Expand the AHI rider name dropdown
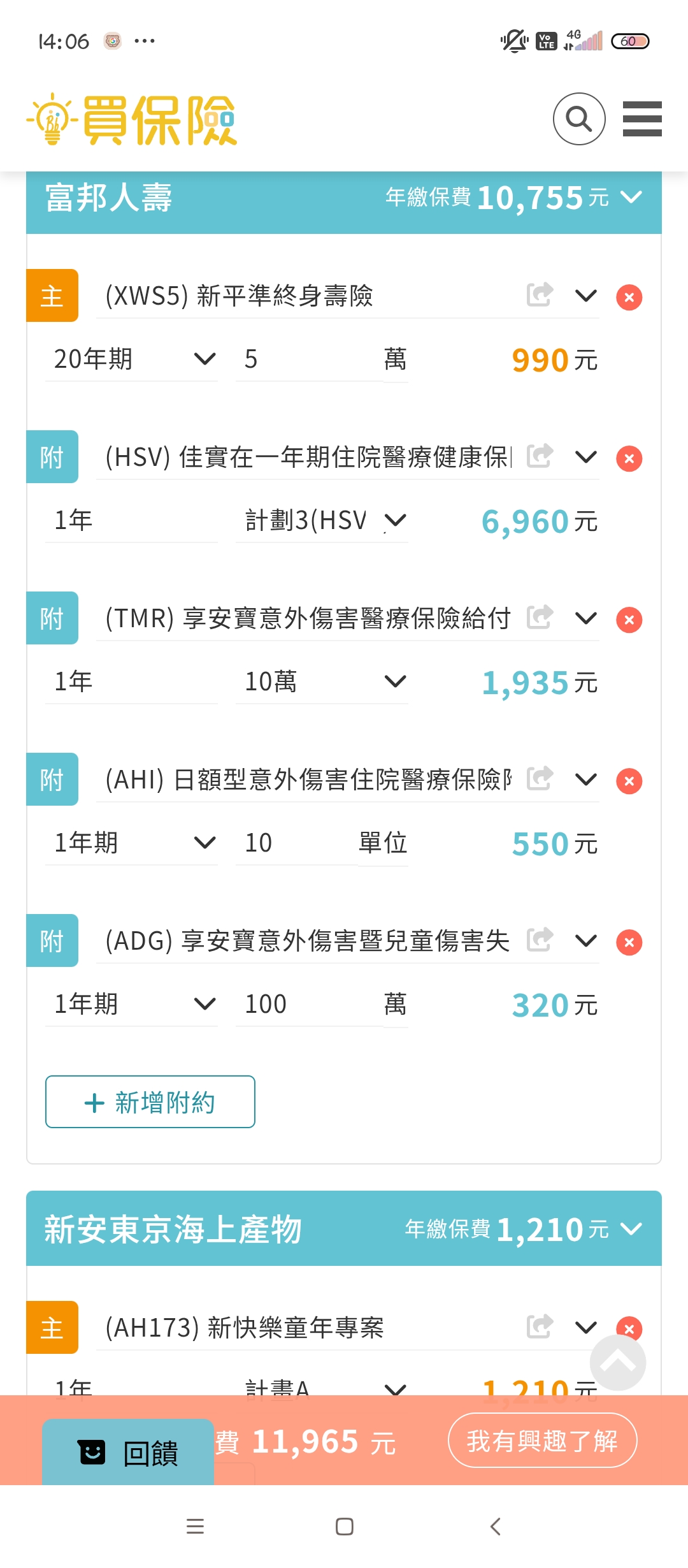This screenshot has width=688, height=1568. 585,779
